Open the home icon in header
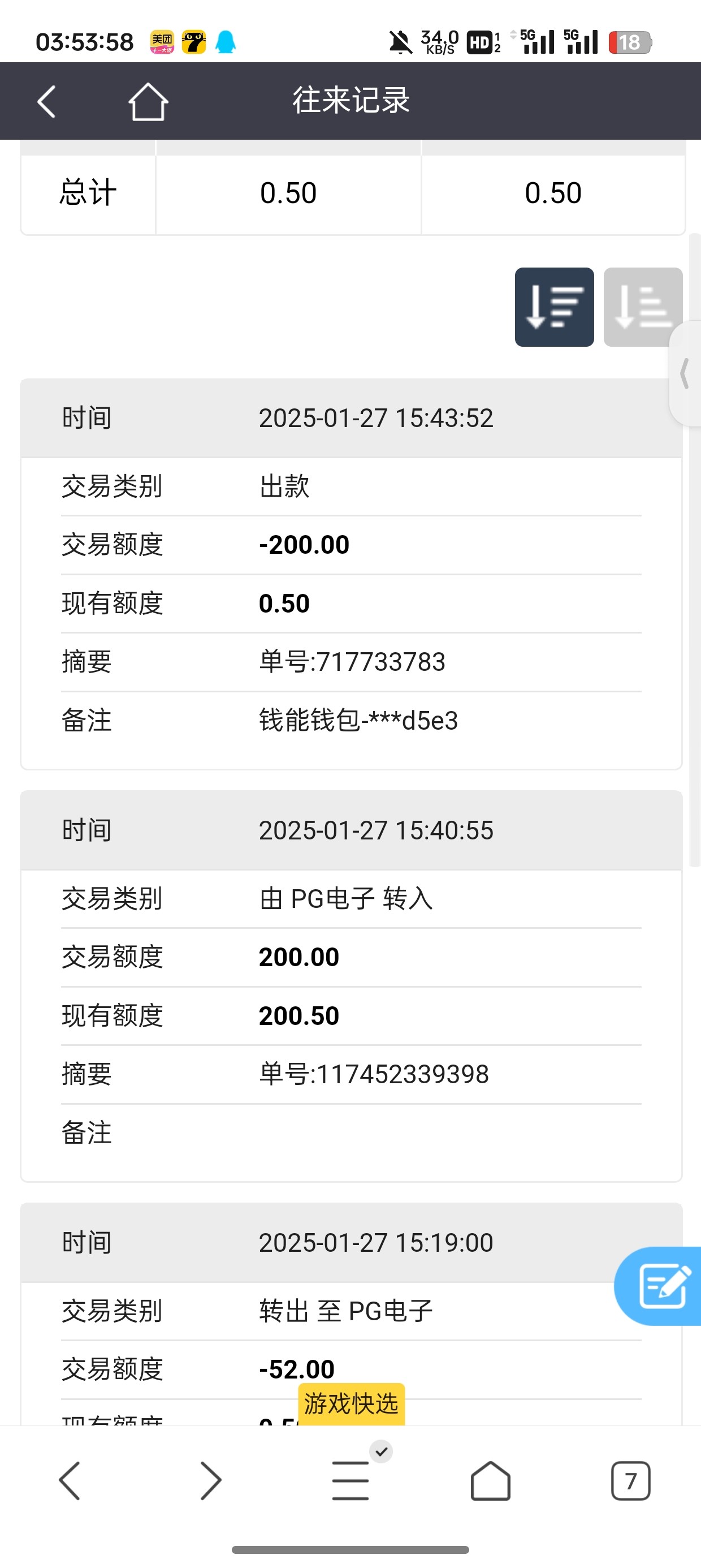 click(148, 101)
